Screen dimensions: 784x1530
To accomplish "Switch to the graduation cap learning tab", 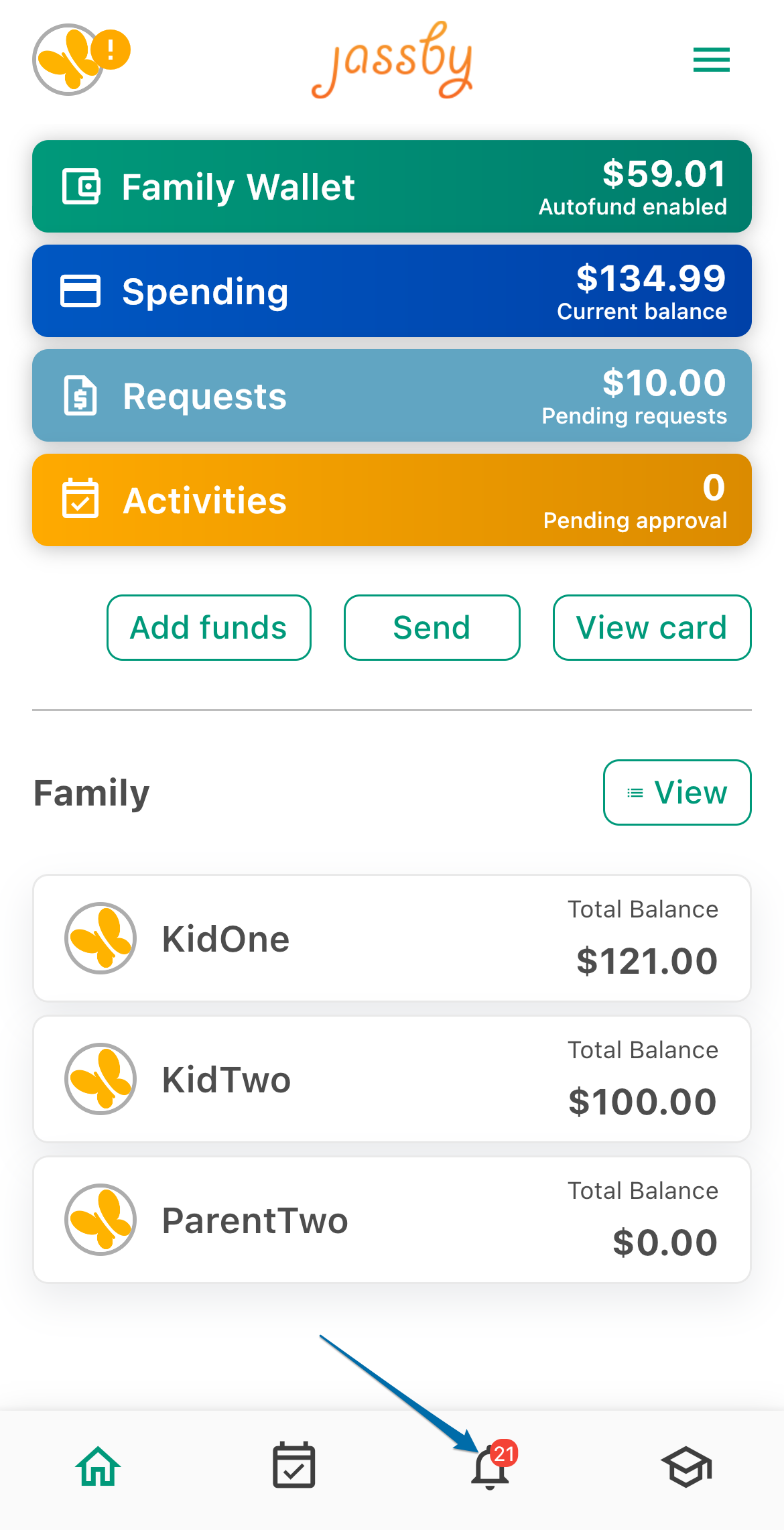I will click(x=687, y=1466).
